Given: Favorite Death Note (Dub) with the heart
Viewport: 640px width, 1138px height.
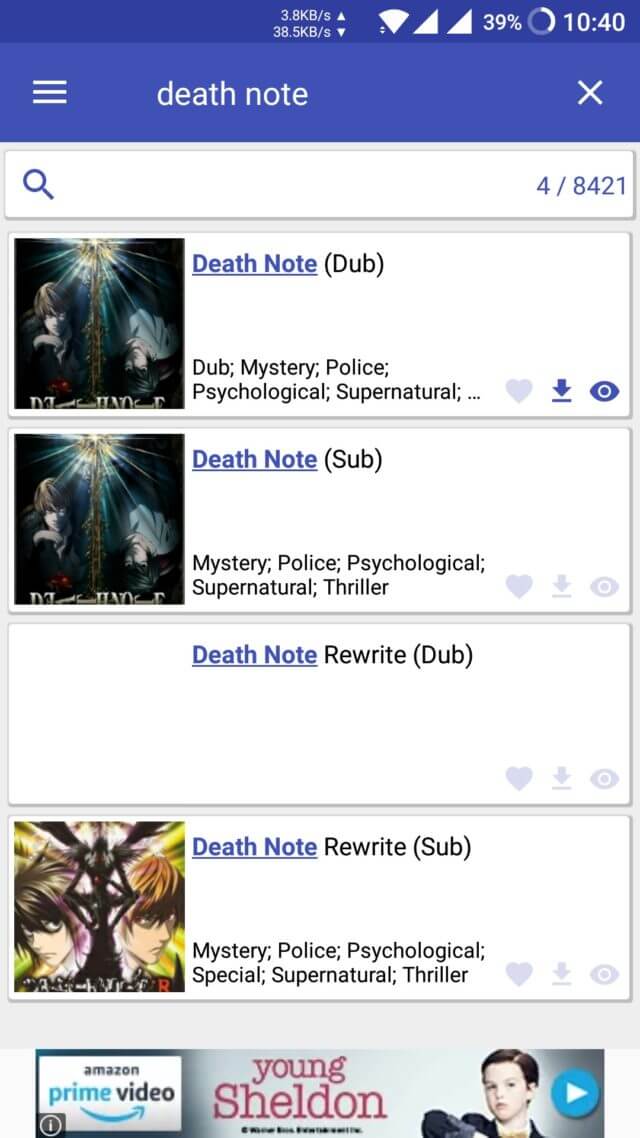Looking at the screenshot, I should [519, 392].
